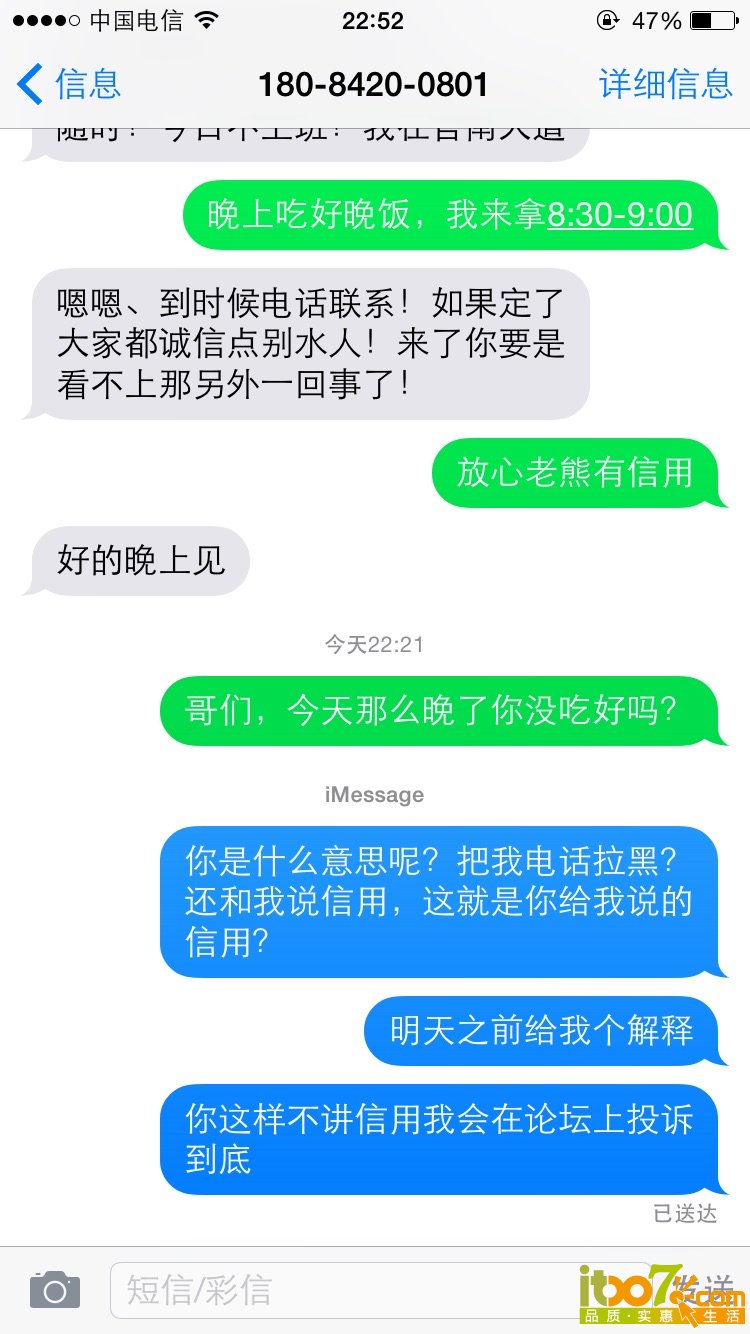Tap the underlined 8:30-9:00 time link
750x1334 pixels.
click(620, 215)
